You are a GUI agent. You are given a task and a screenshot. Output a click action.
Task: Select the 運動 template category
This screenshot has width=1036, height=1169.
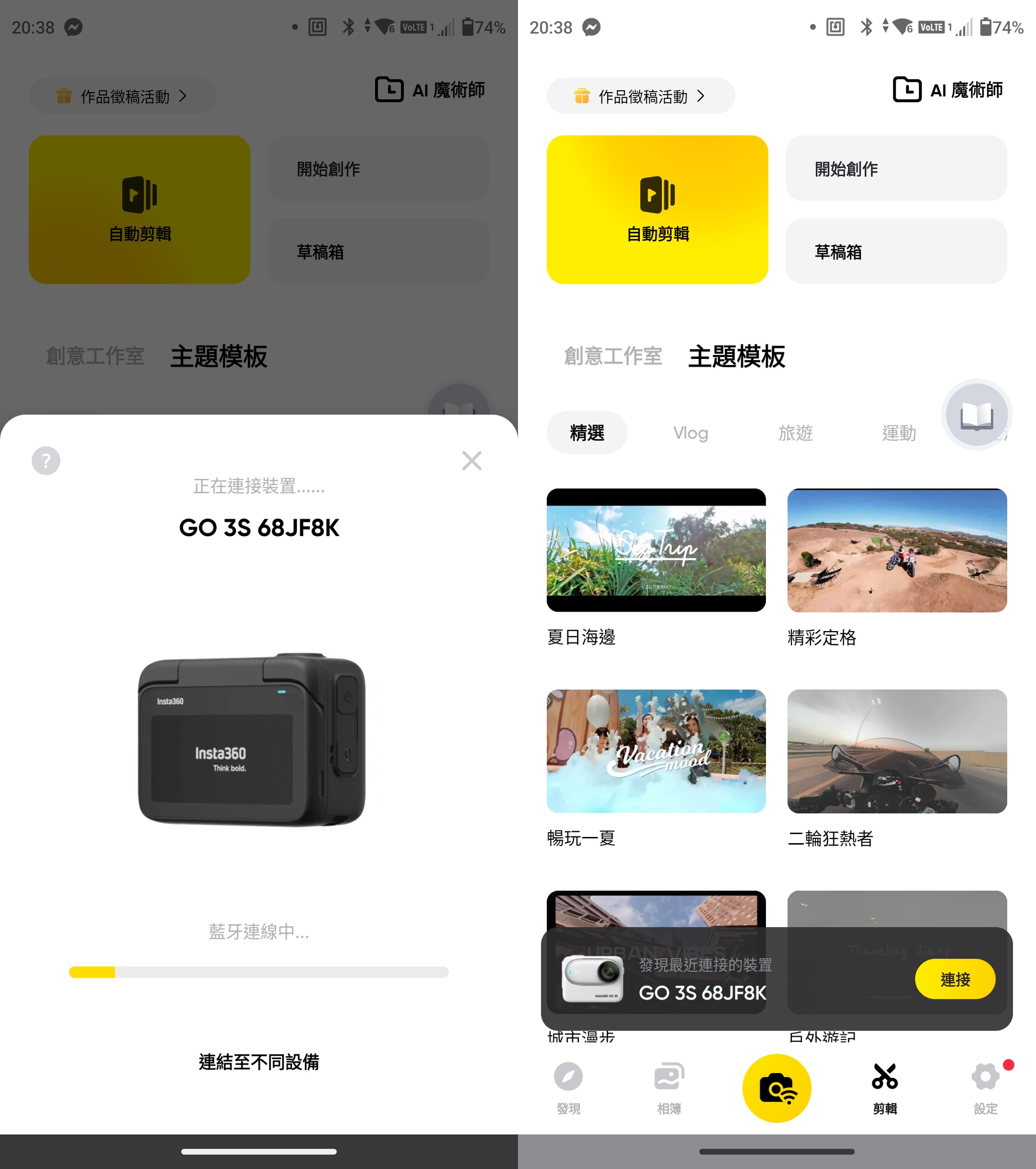pos(899,433)
